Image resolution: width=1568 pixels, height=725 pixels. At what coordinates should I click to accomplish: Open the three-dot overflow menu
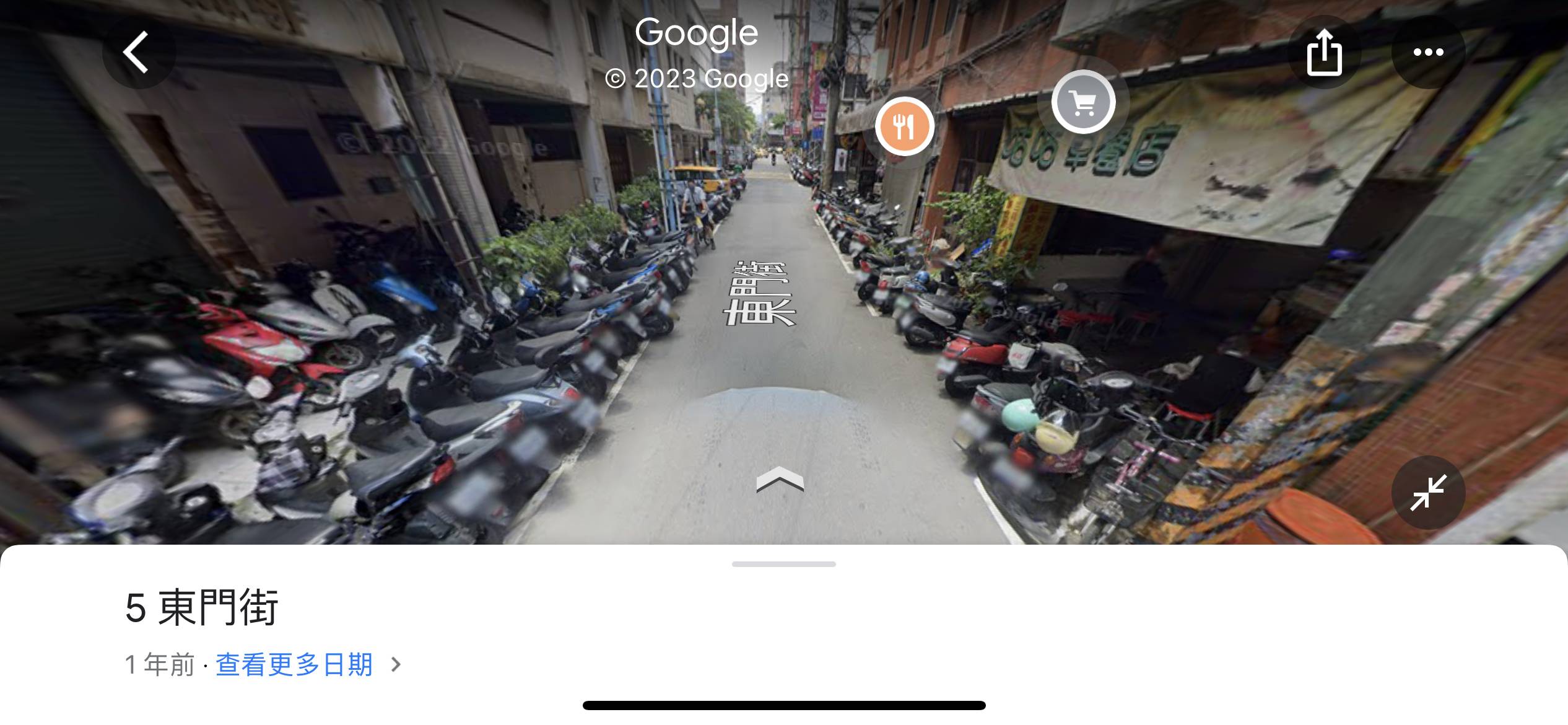1428,53
